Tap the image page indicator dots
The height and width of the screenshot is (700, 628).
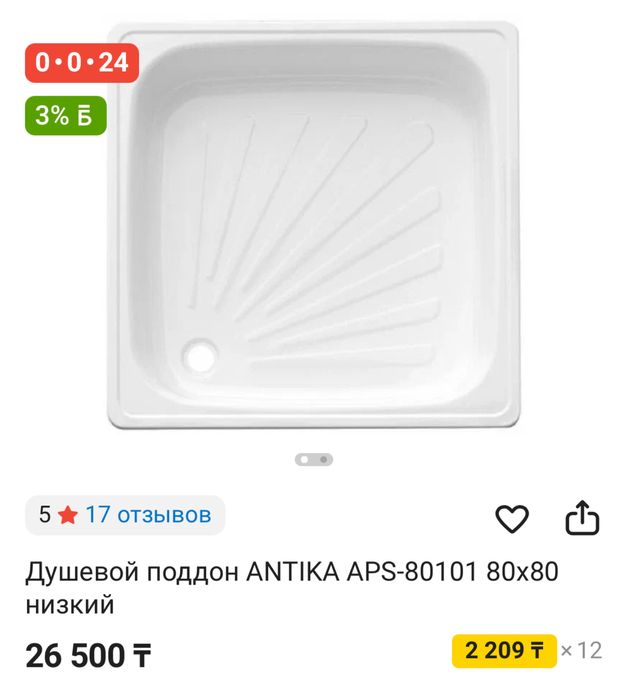tap(314, 459)
